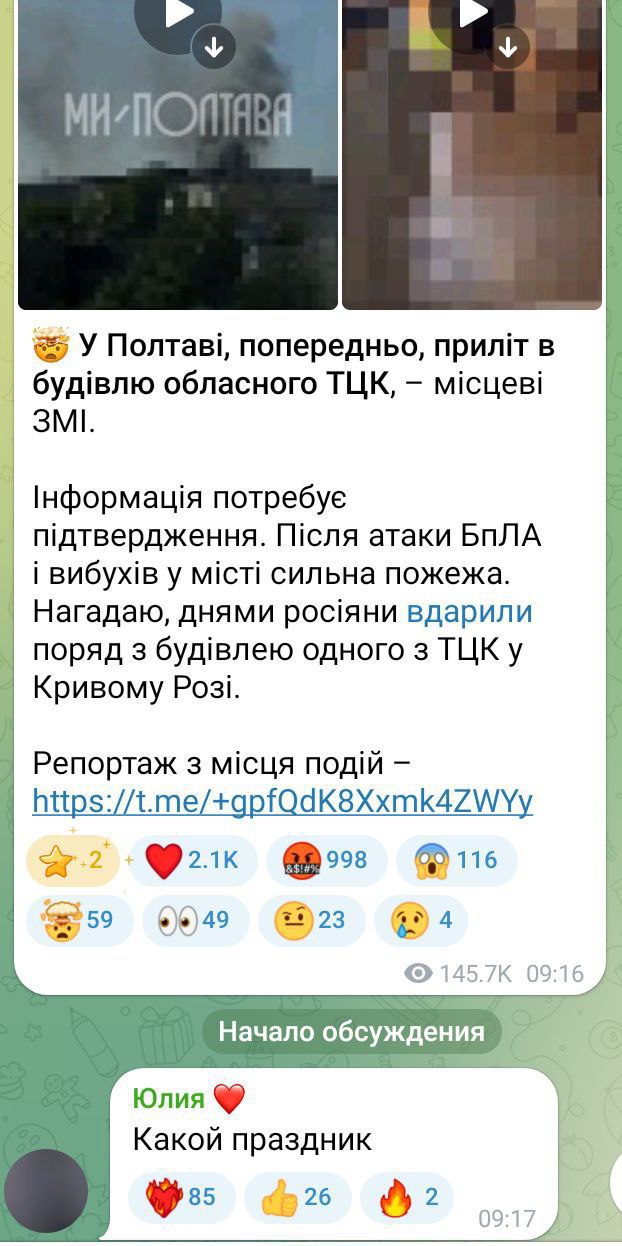Open the t.me/+gpfQdK8Xxmk4ZWYy link
Image resolution: width=622 pixels, height=1246 pixels.
click(x=283, y=801)
